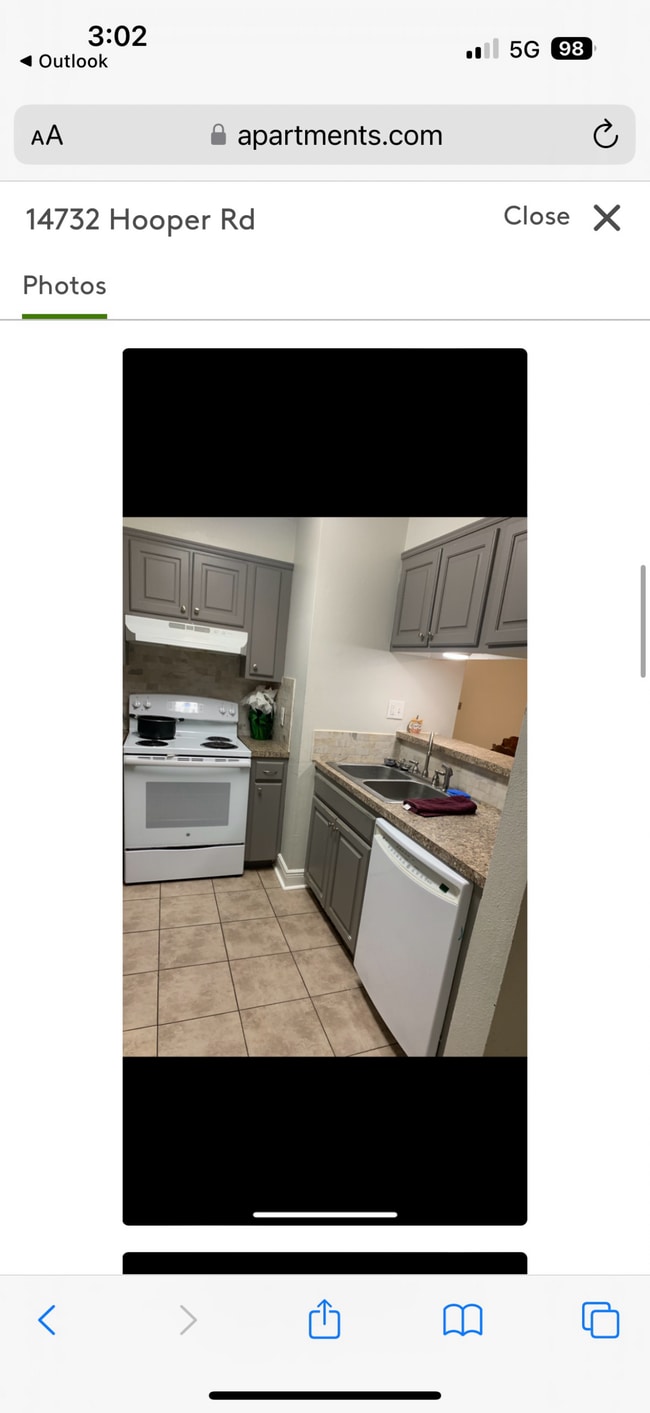Select the Photos tab
650x1413 pixels.
(64, 286)
